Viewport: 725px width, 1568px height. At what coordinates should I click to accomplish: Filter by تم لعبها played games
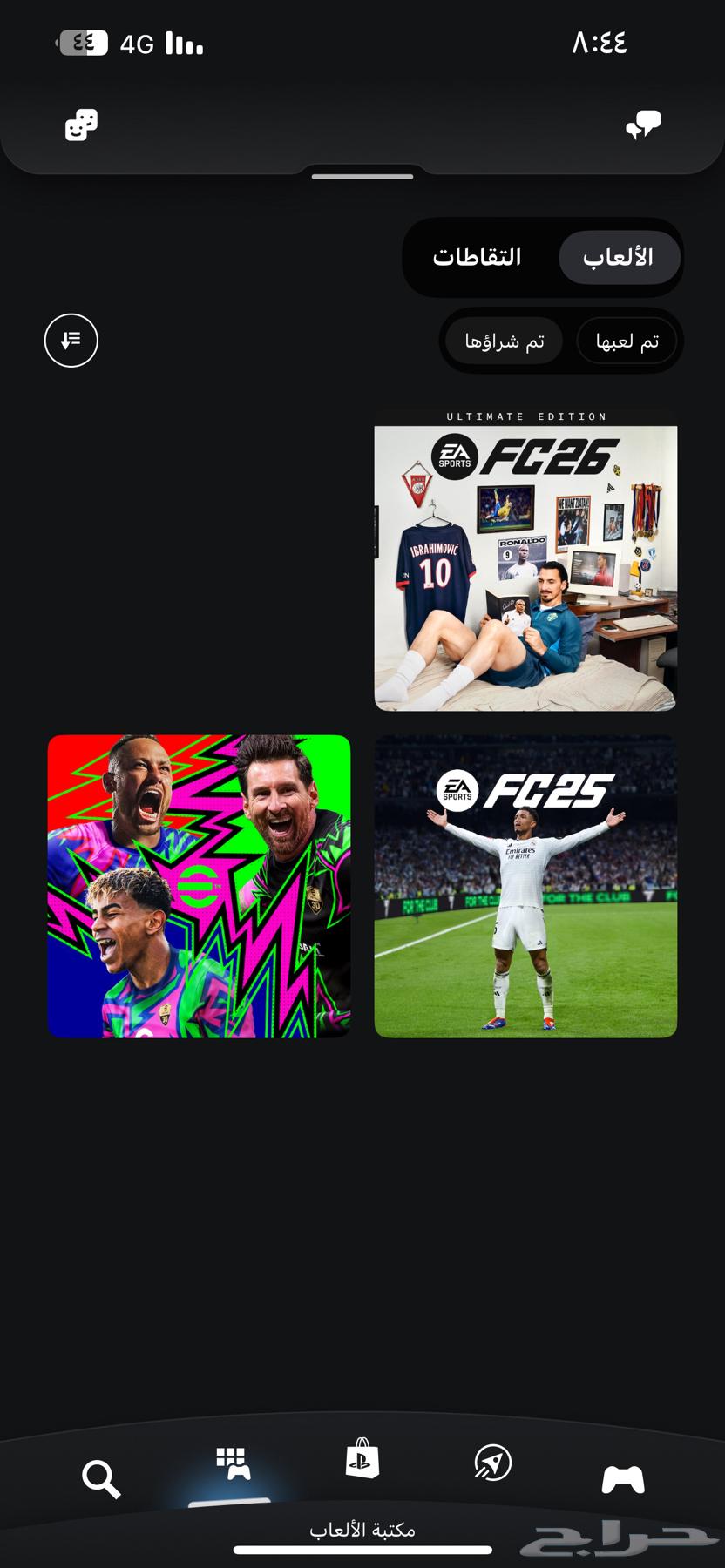coord(627,341)
